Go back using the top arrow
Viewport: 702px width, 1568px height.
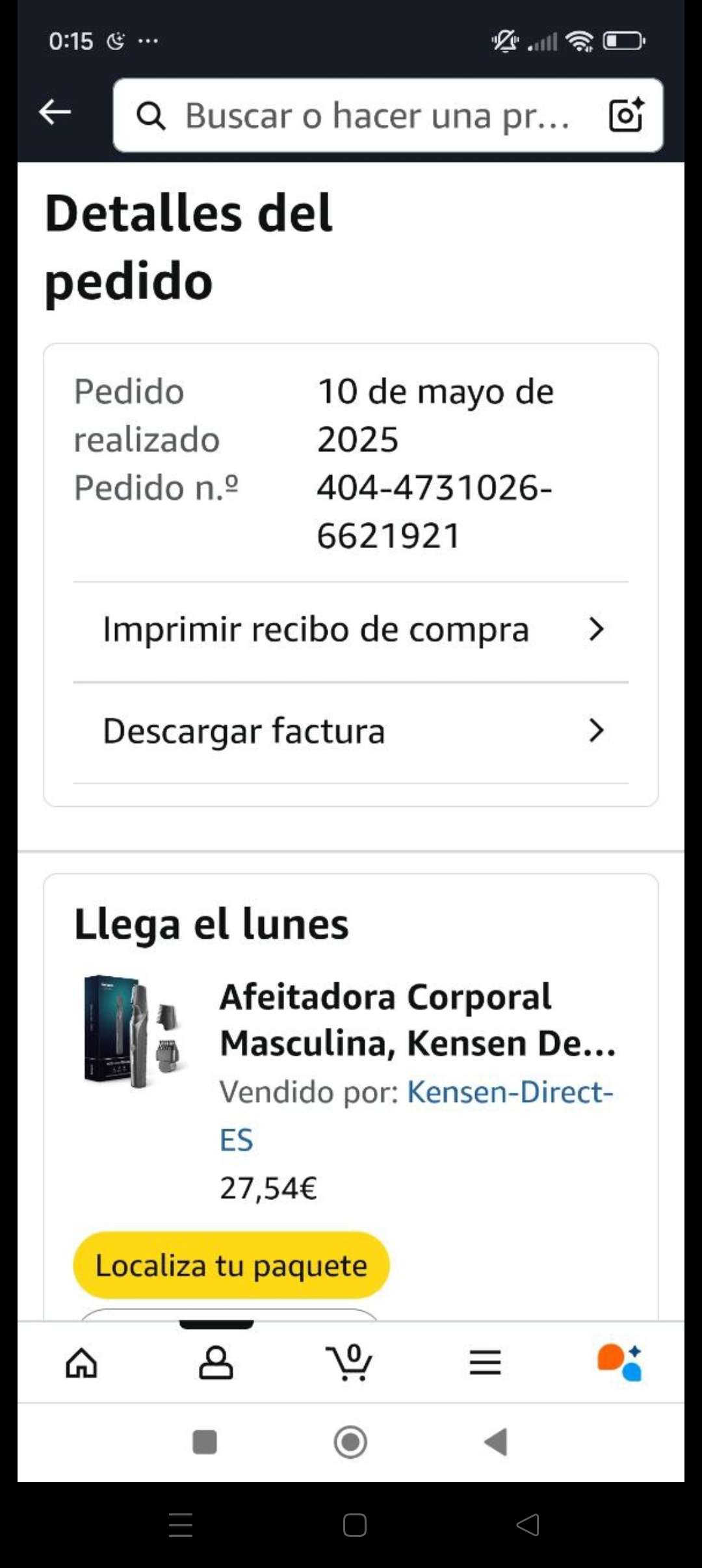point(55,112)
